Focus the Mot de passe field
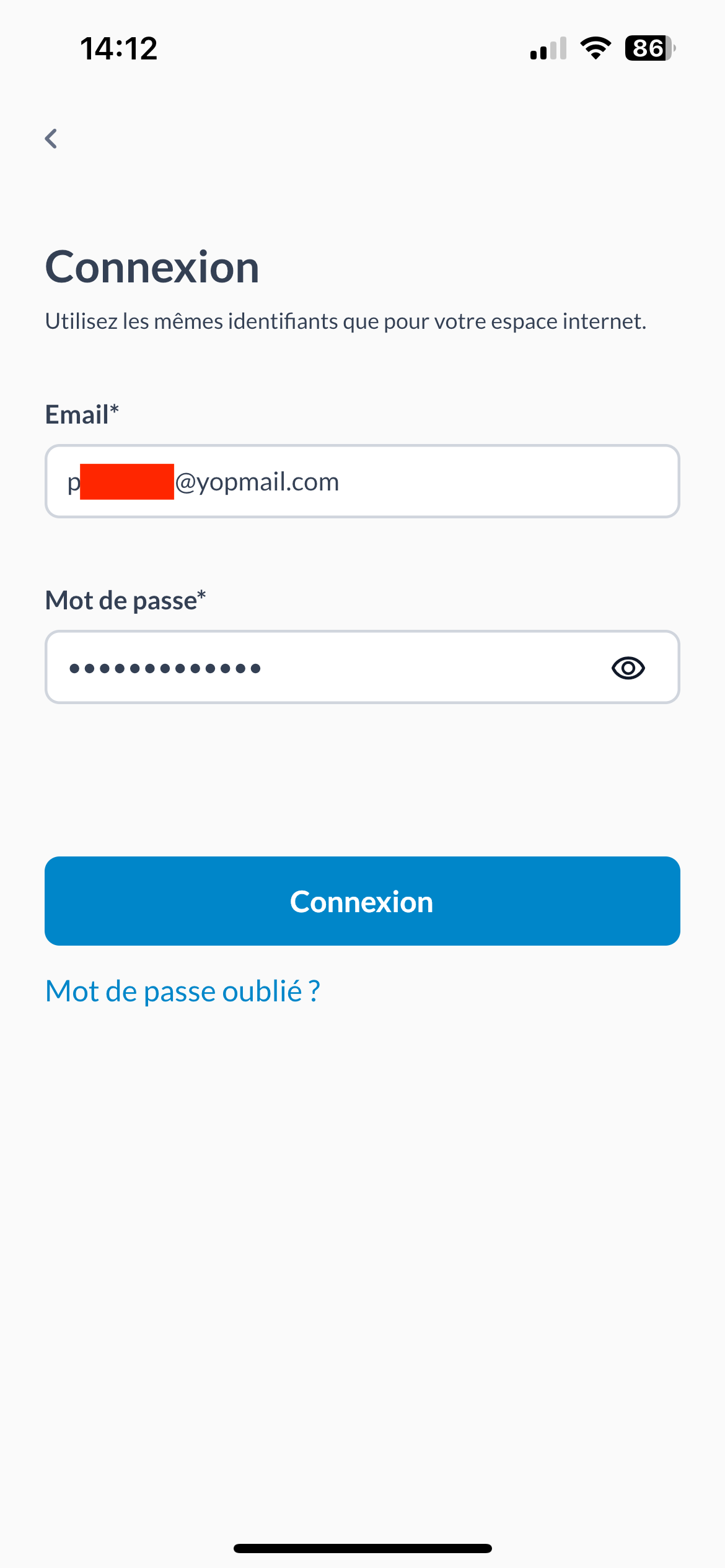725x1568 pixels. tap(322, 667)
